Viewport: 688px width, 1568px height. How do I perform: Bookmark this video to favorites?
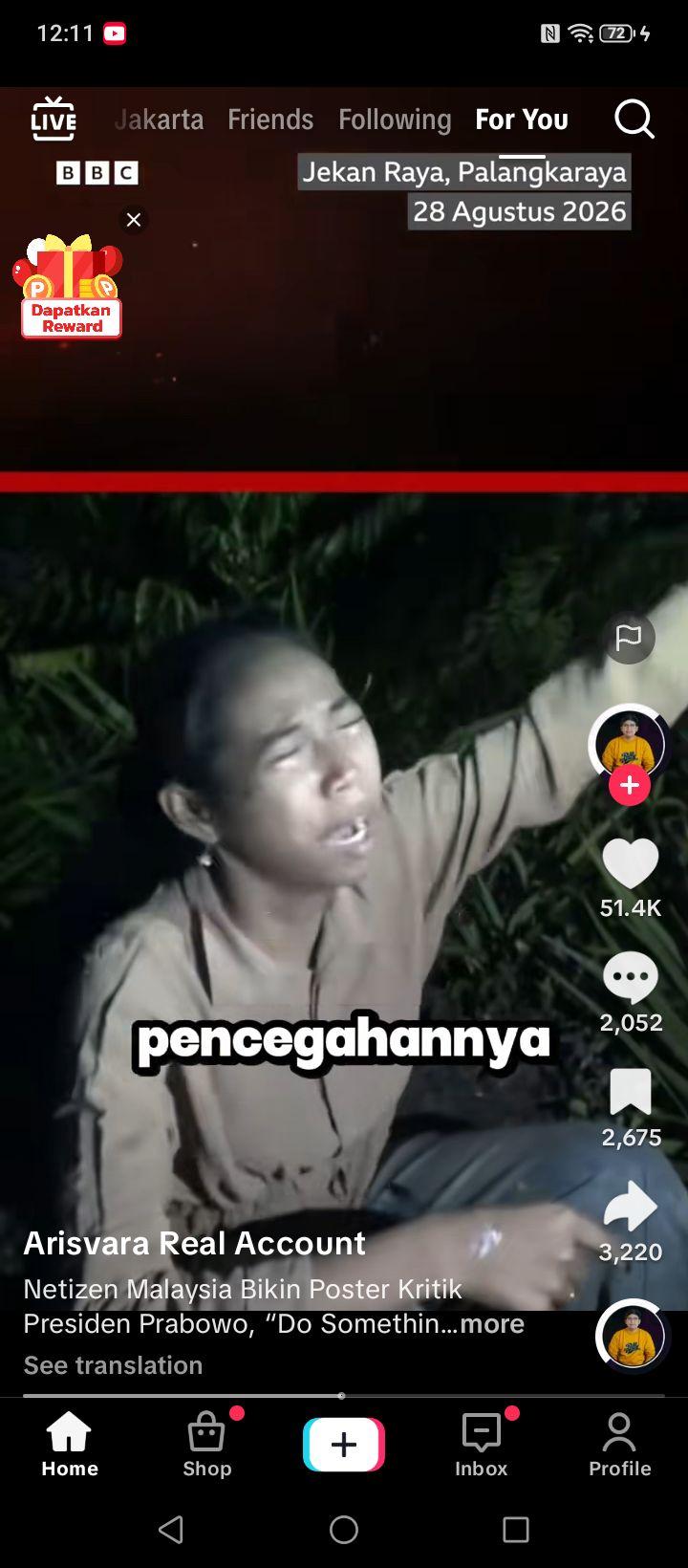[x=631, y=1093]
